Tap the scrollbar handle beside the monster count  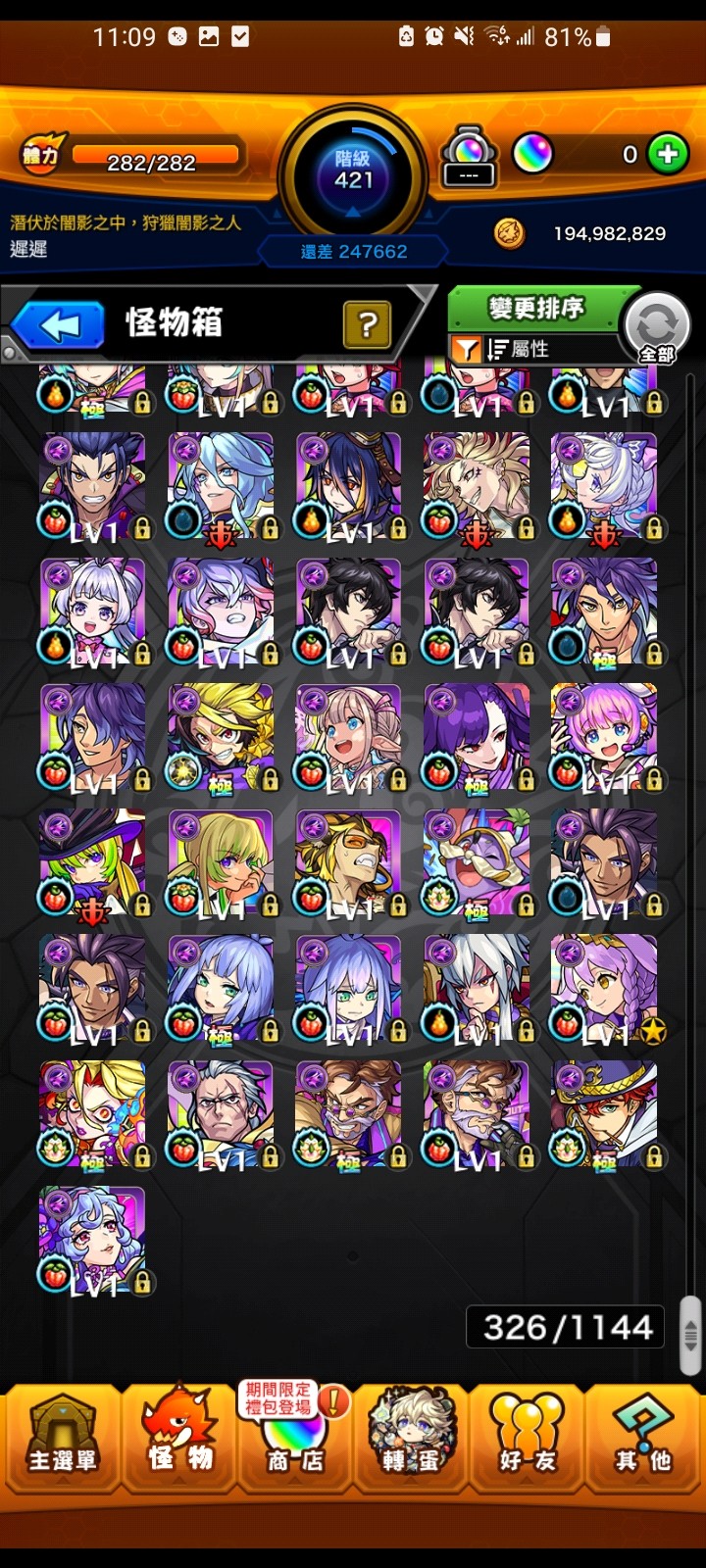click(690, 1334)
